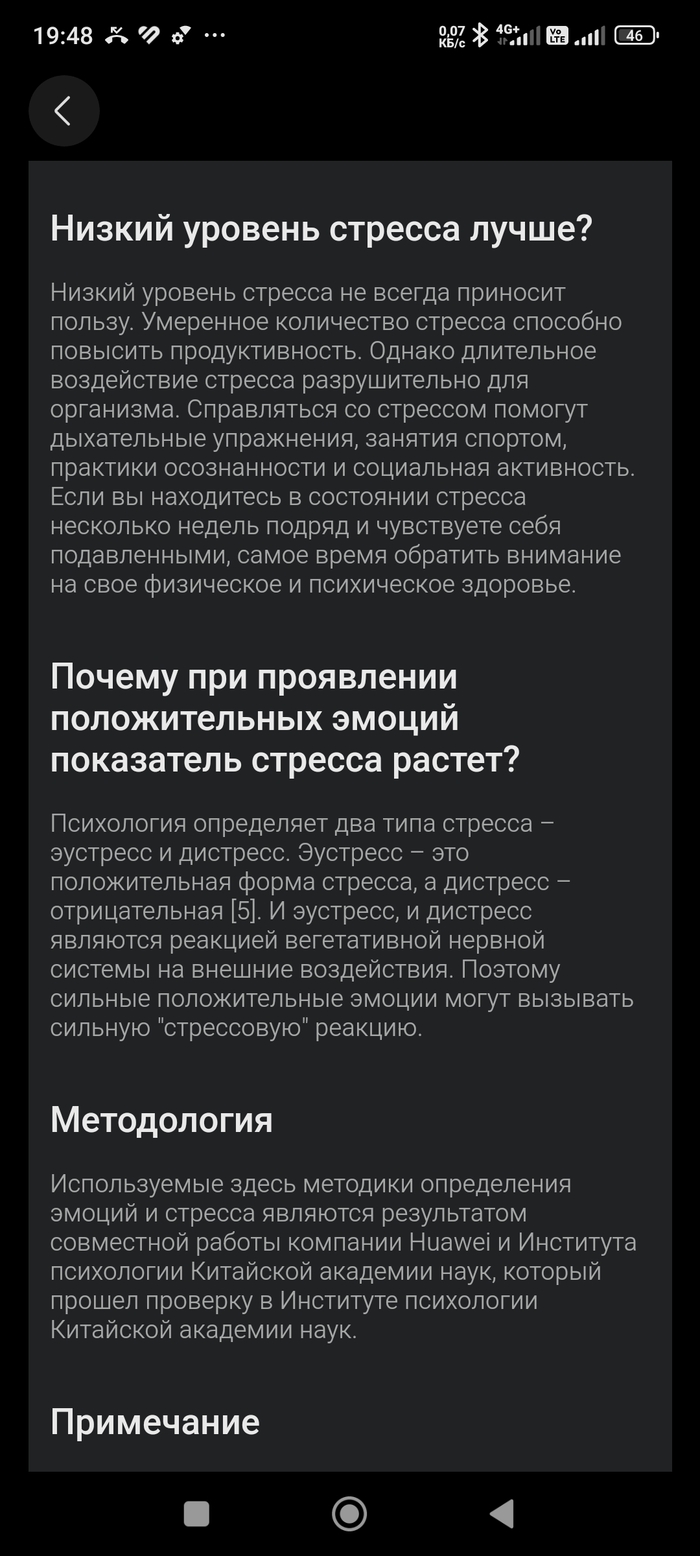Image resolution: width=700 pixels, height=1556 pixels.
Task: Tap the system back triangle button
Action: point(501,1513)
